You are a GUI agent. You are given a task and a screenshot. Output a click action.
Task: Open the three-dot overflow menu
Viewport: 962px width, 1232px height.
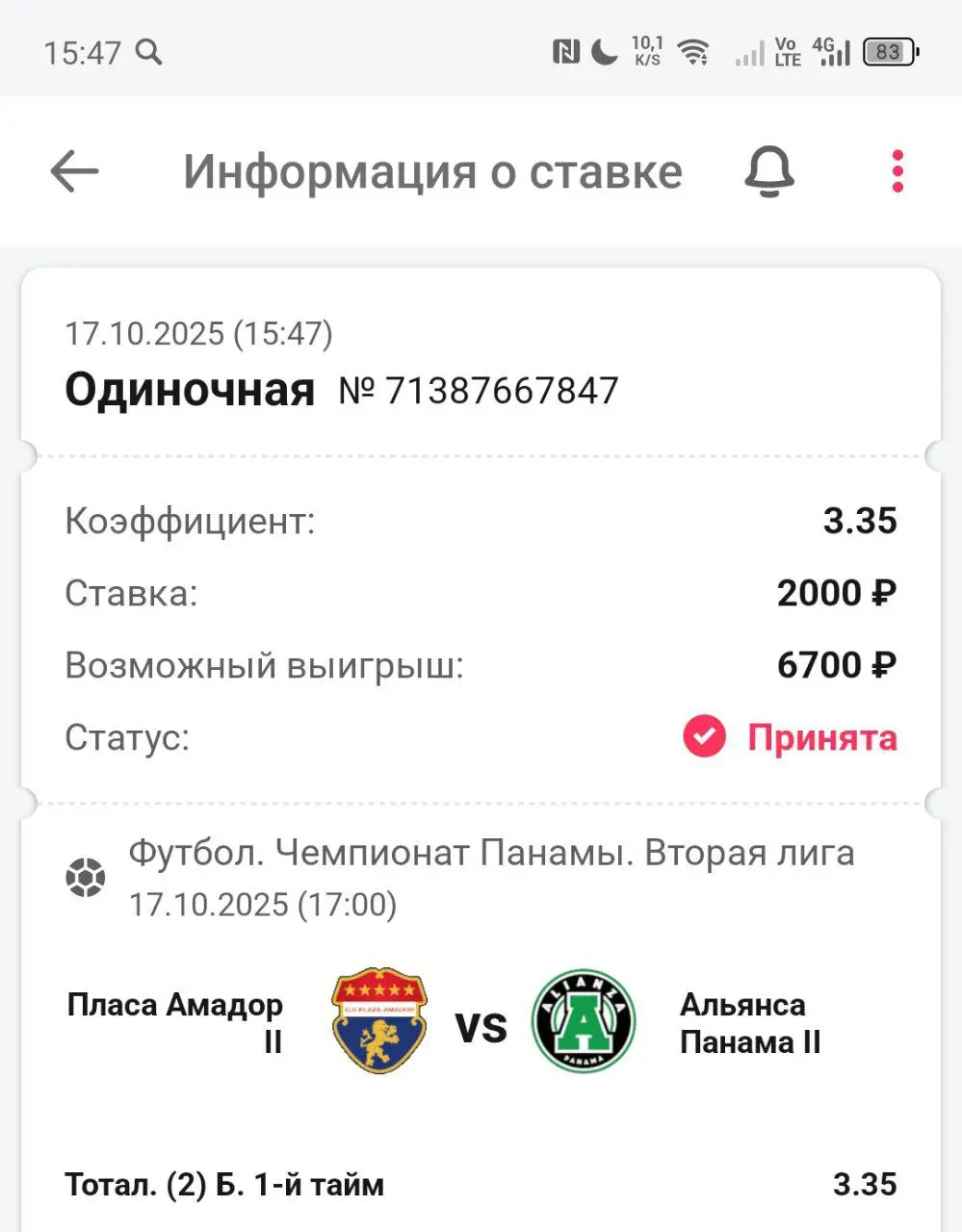pyautogui.click(x=897, y=172)
